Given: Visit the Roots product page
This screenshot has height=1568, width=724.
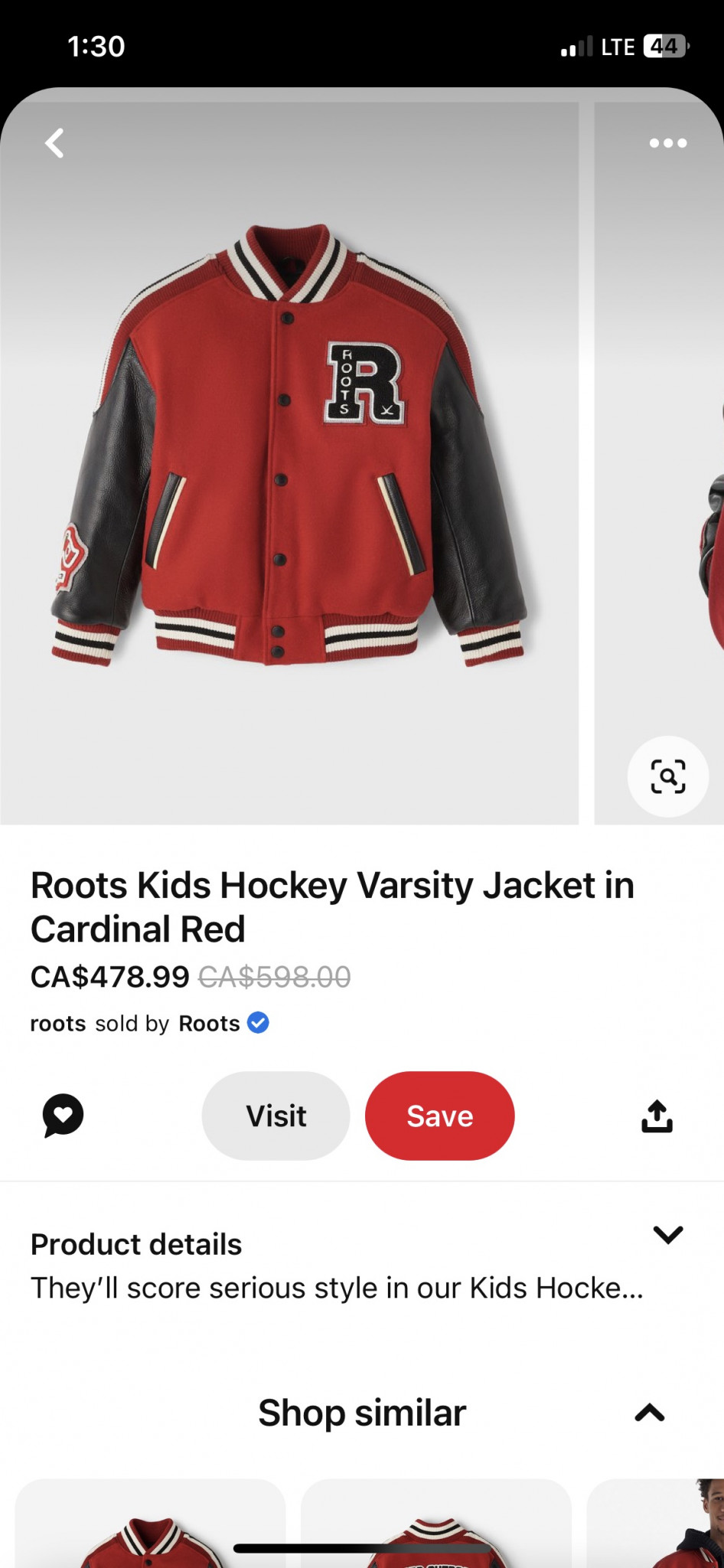Looking at the screenshot, I should [x=276, y=1116].
